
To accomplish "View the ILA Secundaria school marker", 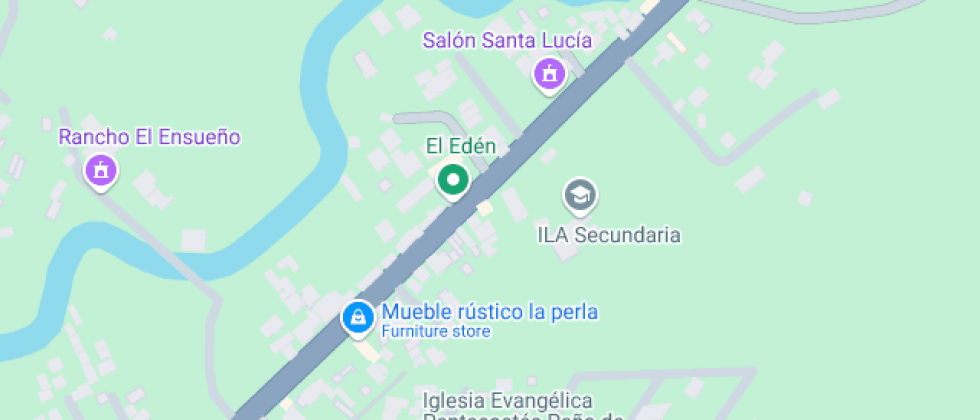I will [580, 196].
